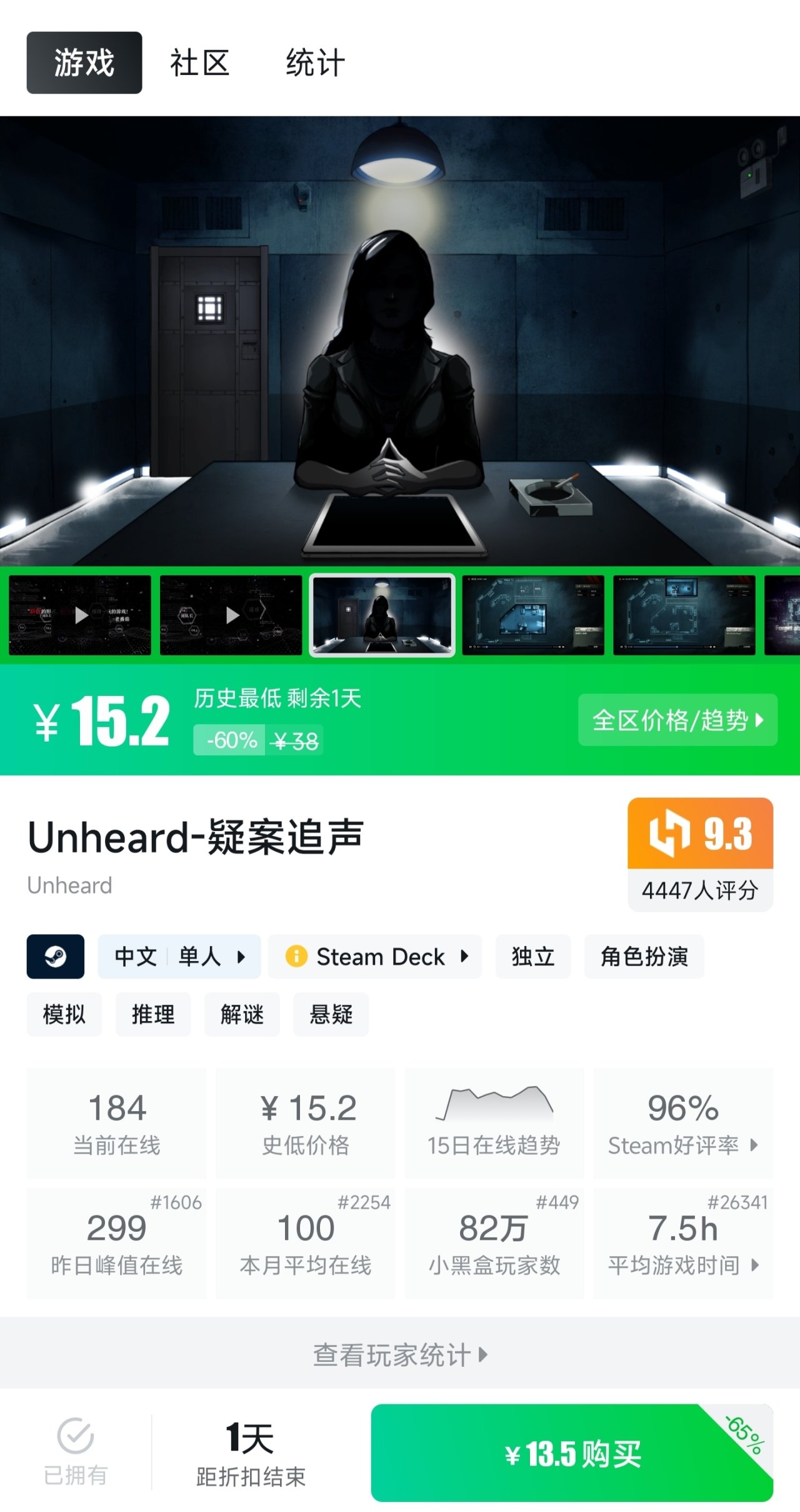Screen dimensions: 800x1512
Task: Open 平均游戏时间 details
Action: pos(683,1243)
